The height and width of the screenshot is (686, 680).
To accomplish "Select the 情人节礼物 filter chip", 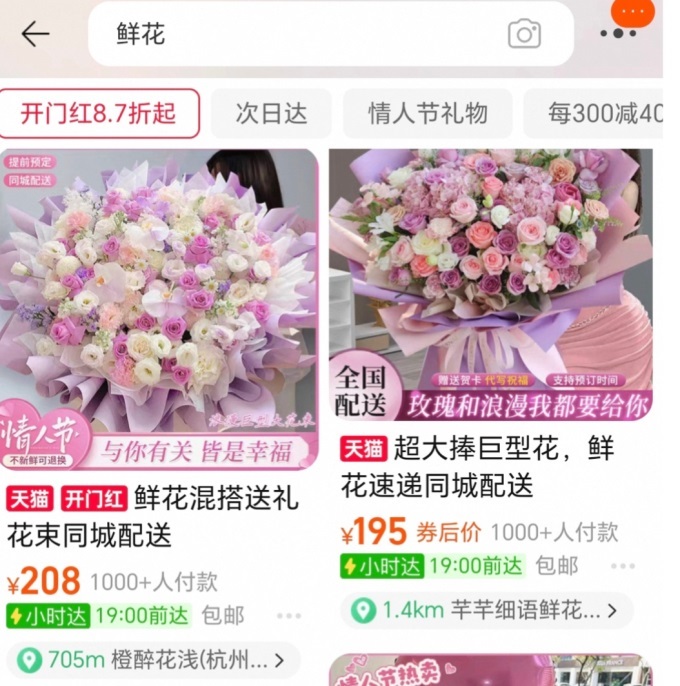I will (427, 113).
